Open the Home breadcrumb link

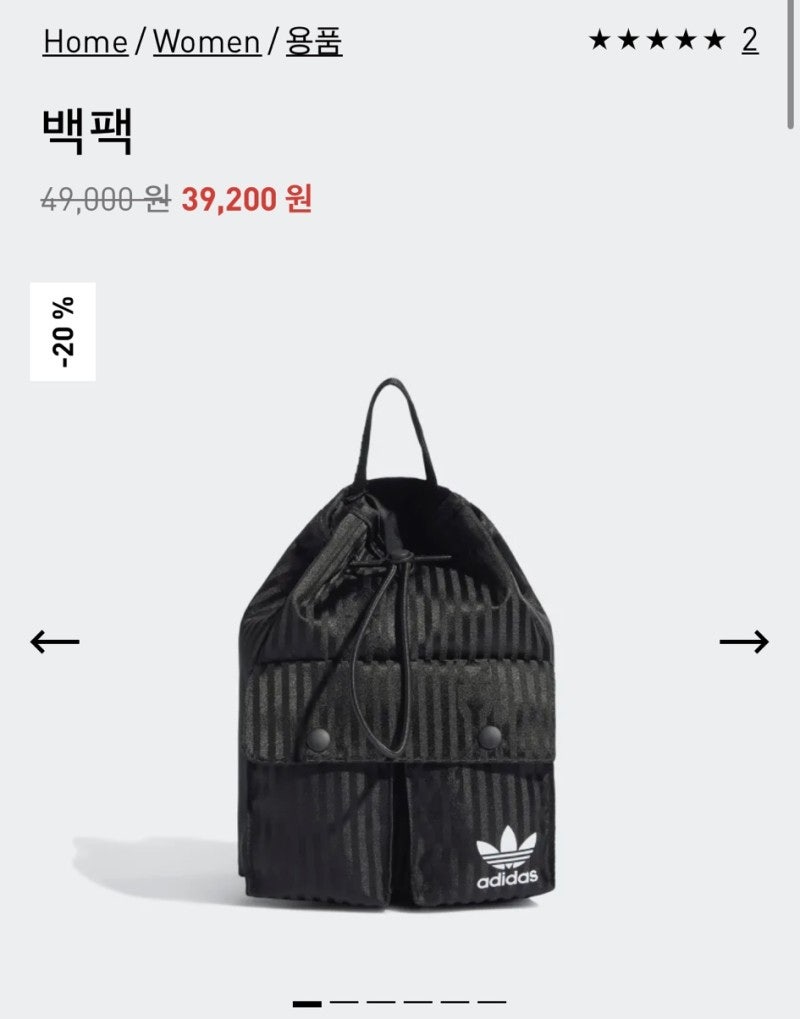(x=85, y=41)
